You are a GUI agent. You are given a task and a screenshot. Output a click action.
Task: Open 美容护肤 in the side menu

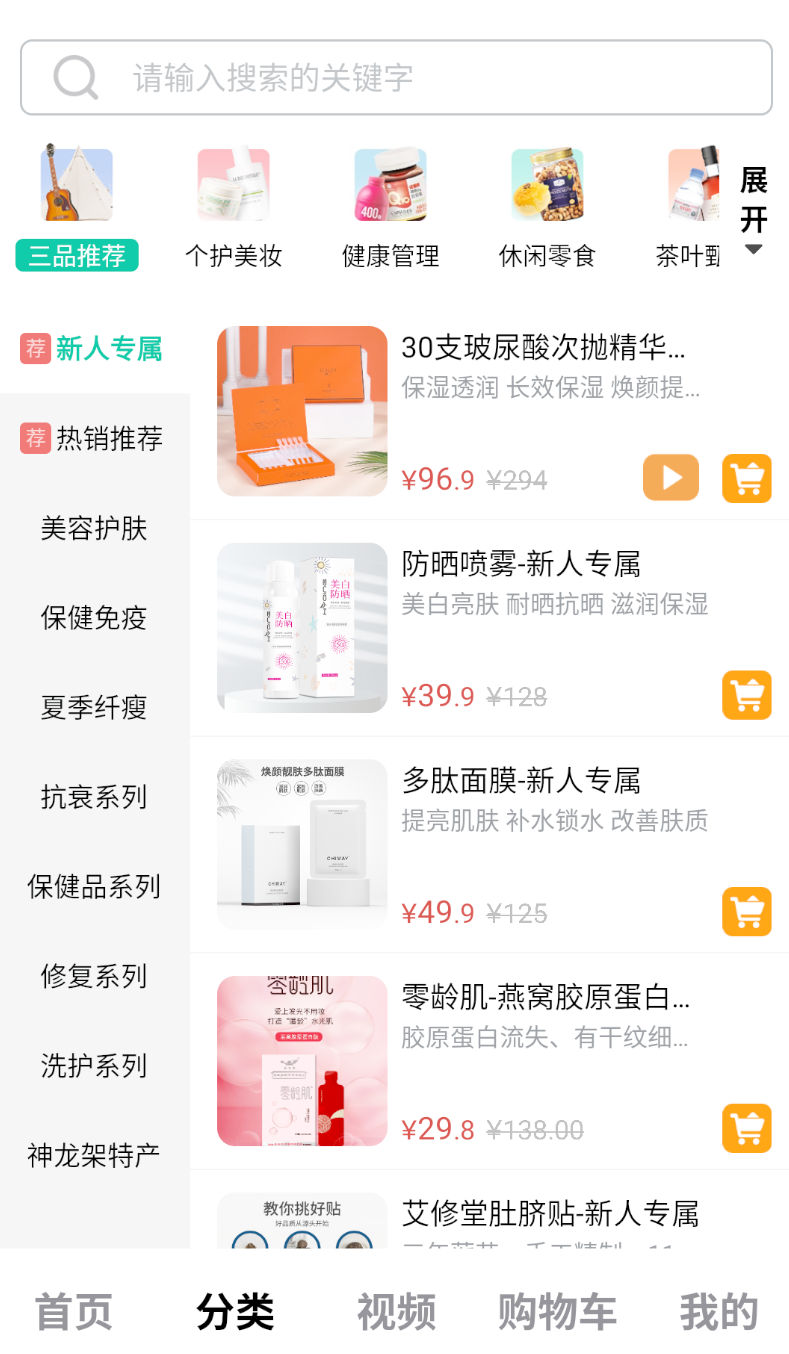94,528
